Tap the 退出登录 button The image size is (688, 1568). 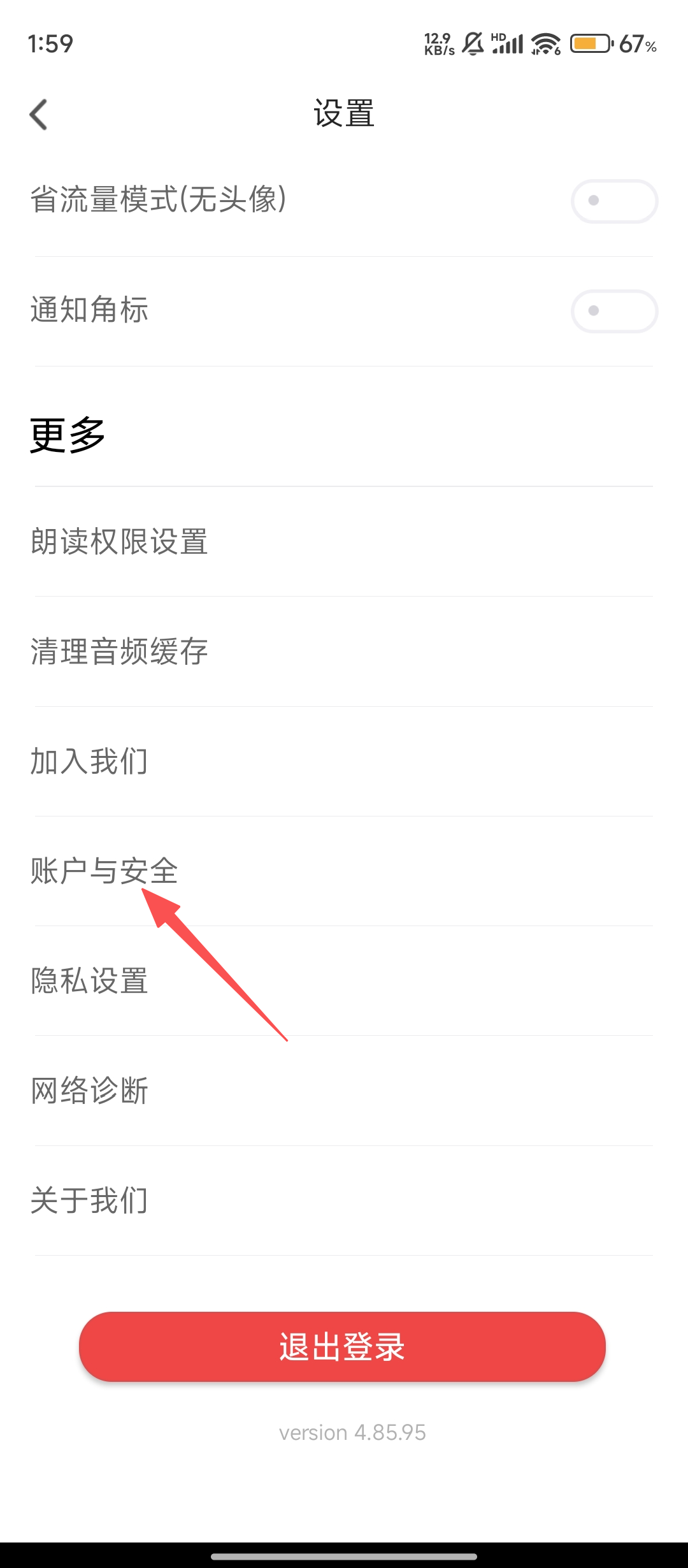342,1347
